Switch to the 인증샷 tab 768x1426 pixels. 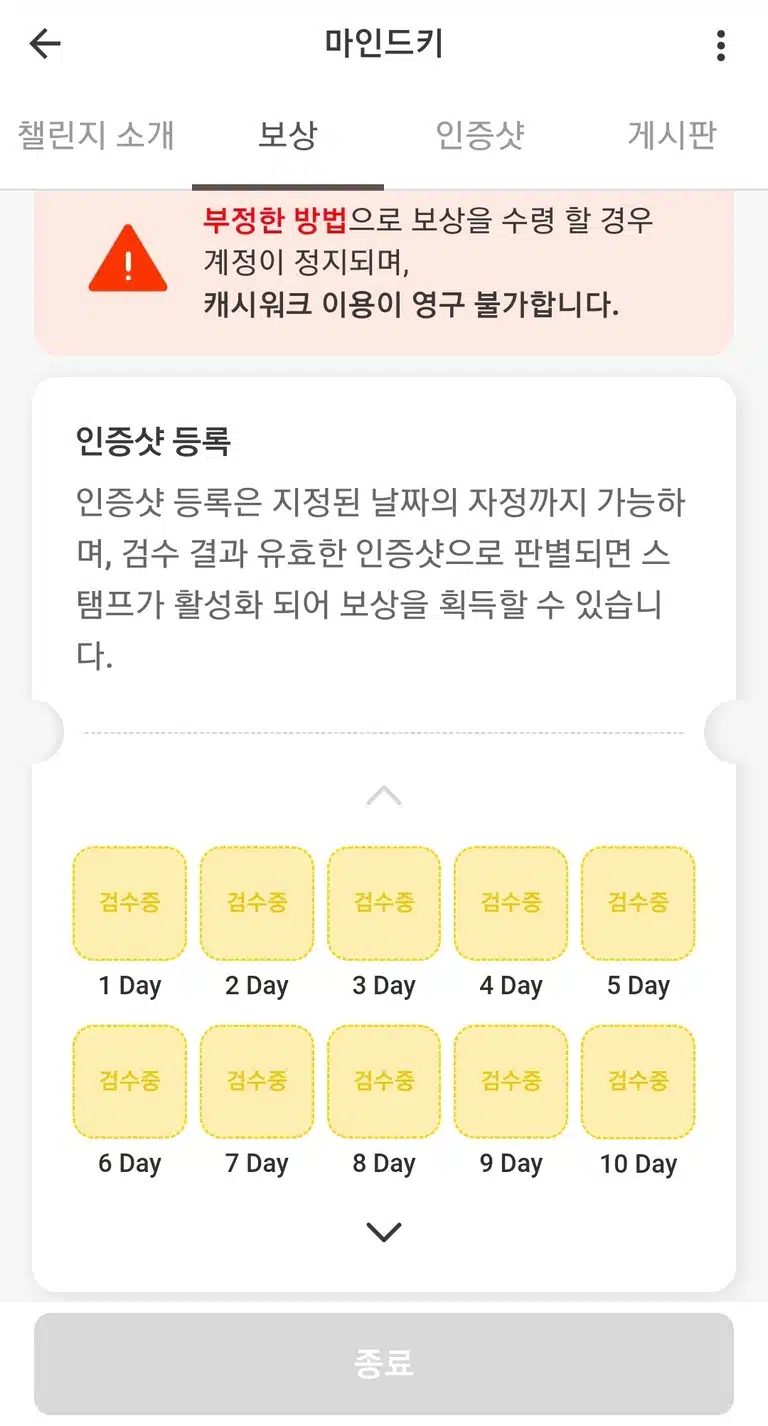click(480, 134)
